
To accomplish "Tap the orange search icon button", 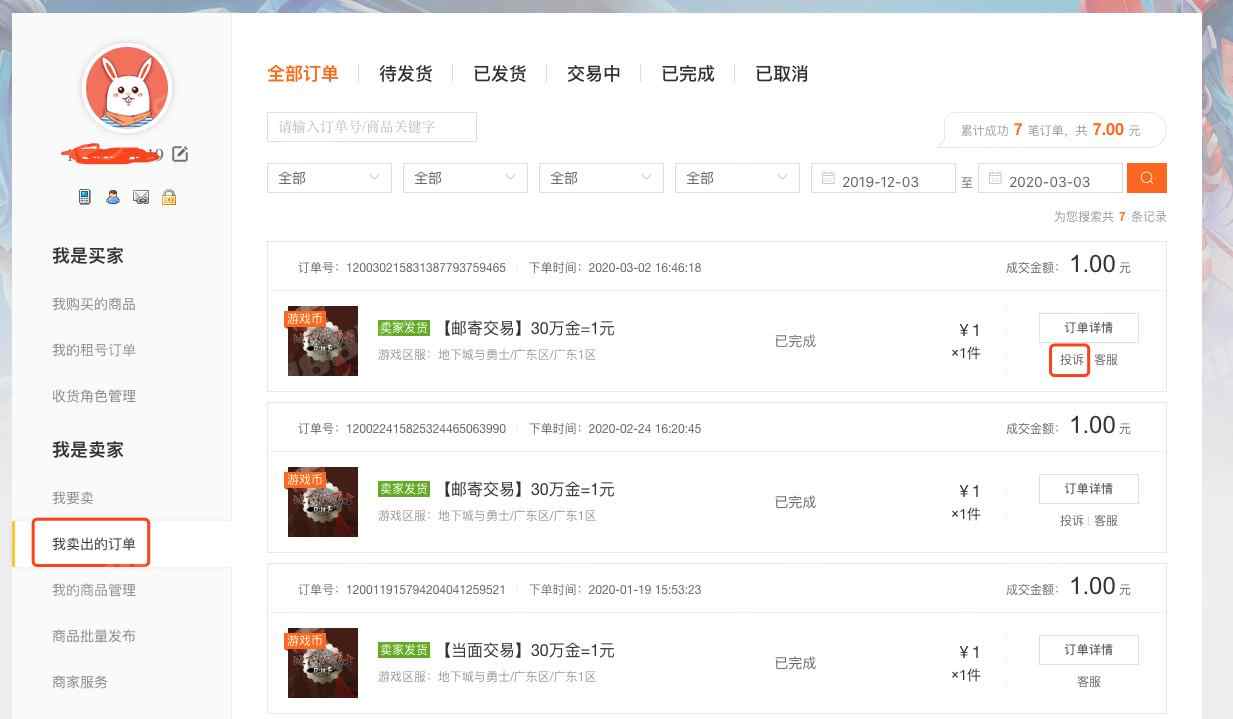I will [1146, 178].
